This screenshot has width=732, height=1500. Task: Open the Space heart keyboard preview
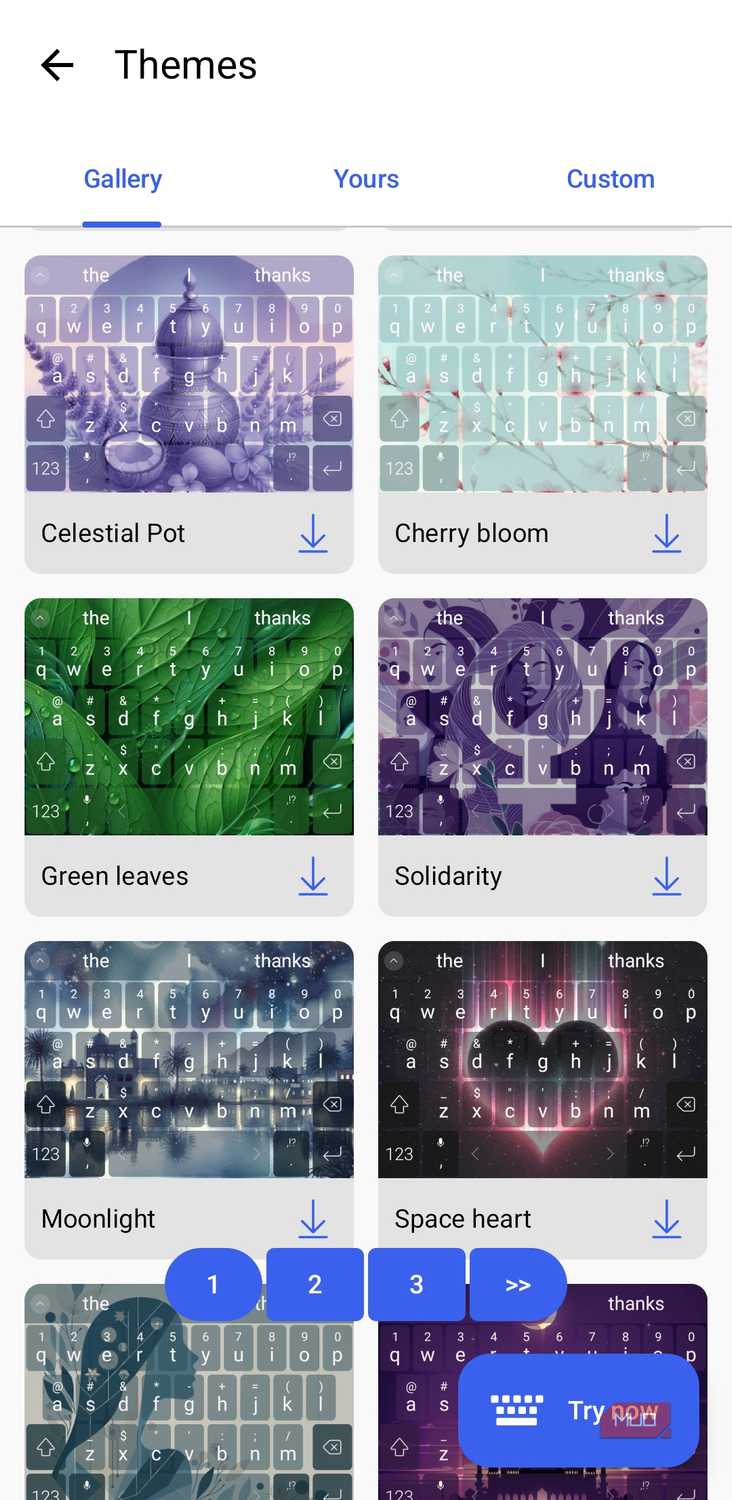coord(542,1059)
